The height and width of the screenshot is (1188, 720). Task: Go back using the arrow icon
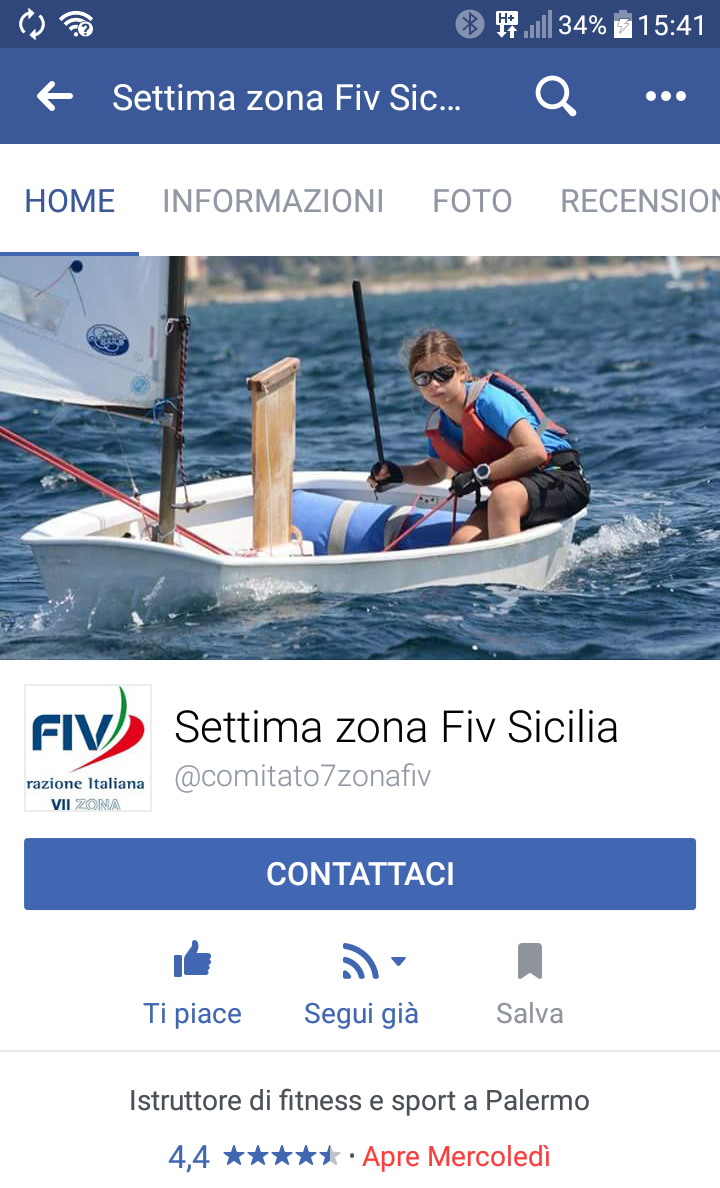click(x=55, y=97)
